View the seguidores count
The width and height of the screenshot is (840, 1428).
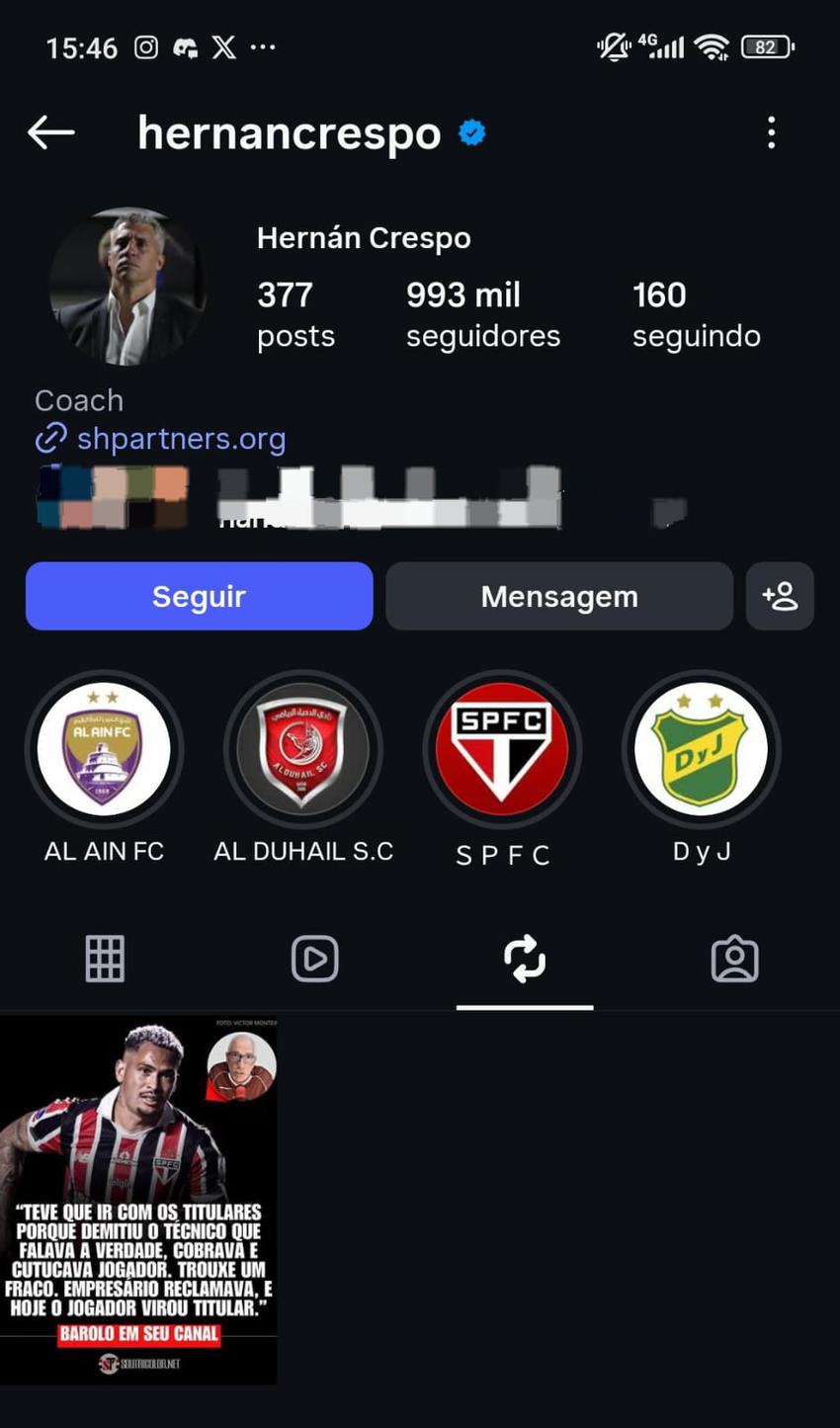[x=483, y=313]
